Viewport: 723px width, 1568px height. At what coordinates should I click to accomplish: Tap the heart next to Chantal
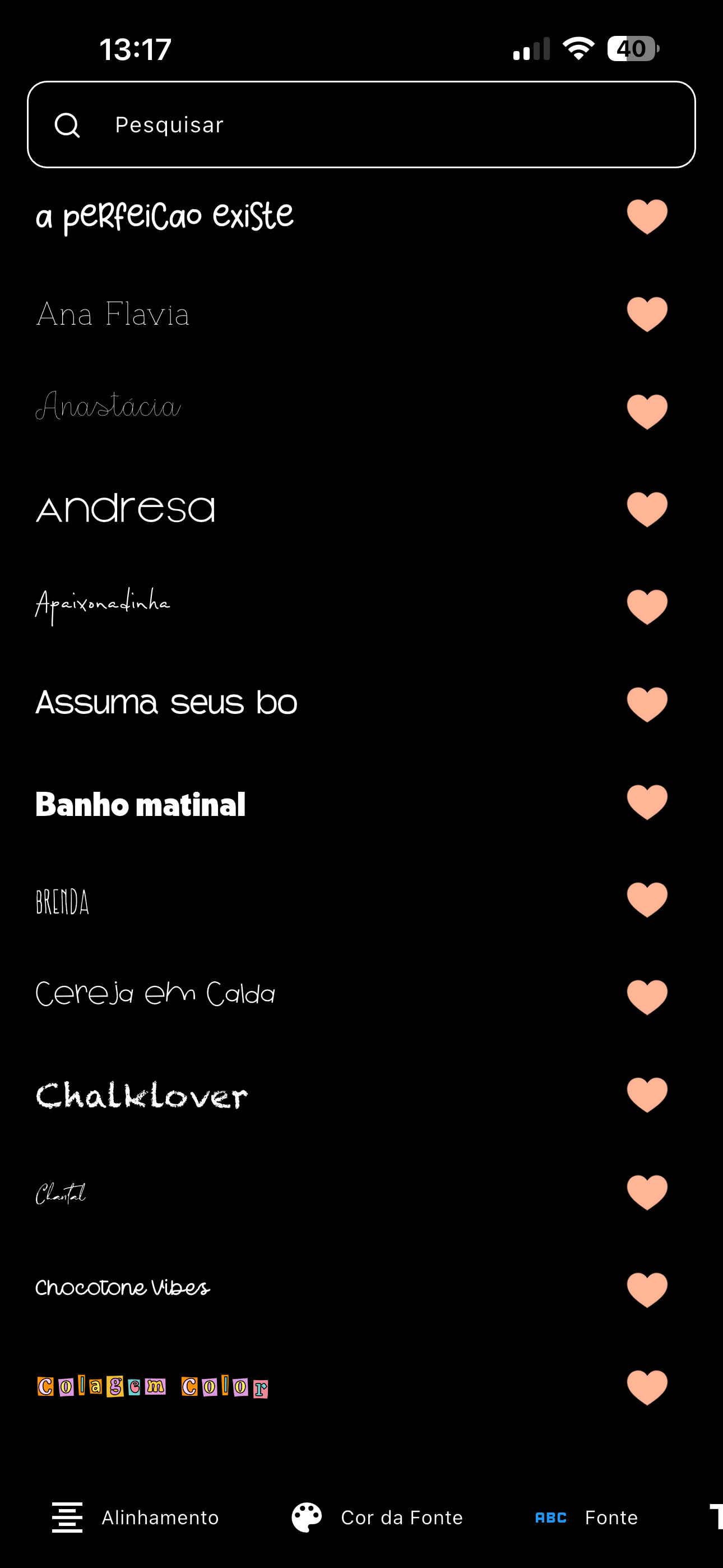click(647, 1191)
